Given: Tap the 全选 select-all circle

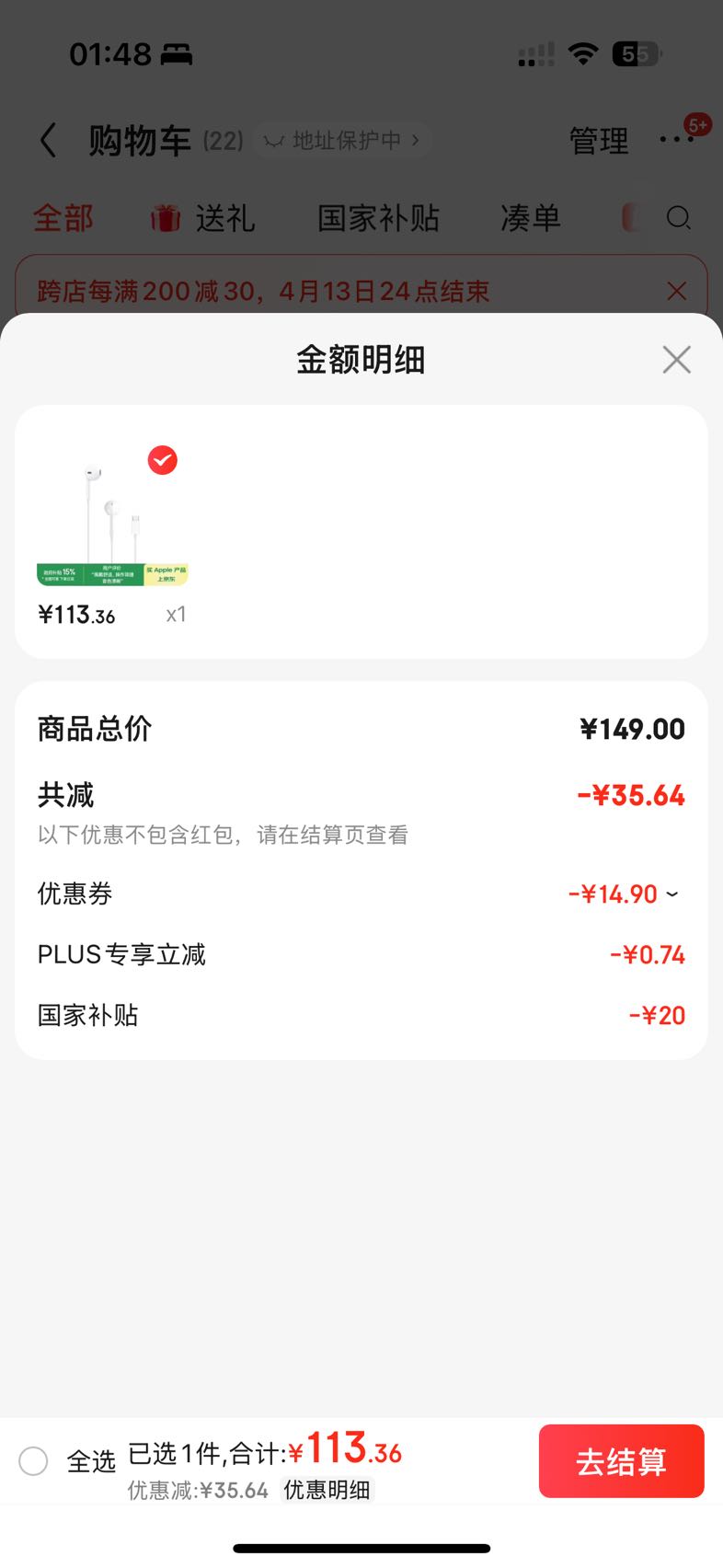Looking at the screenshot, I should 33,1461.
